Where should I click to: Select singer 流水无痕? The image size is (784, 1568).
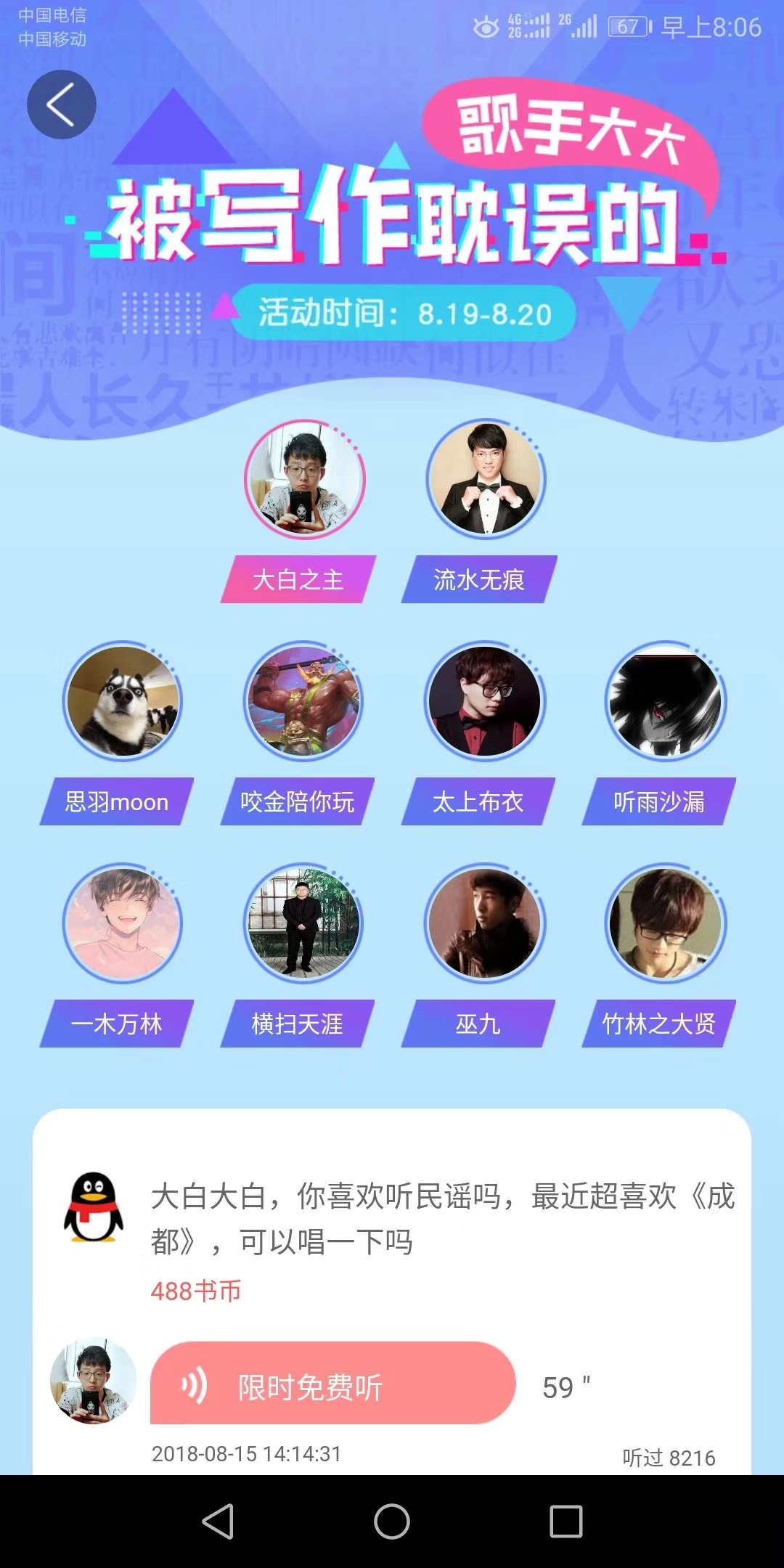click(x=486, y=480)
